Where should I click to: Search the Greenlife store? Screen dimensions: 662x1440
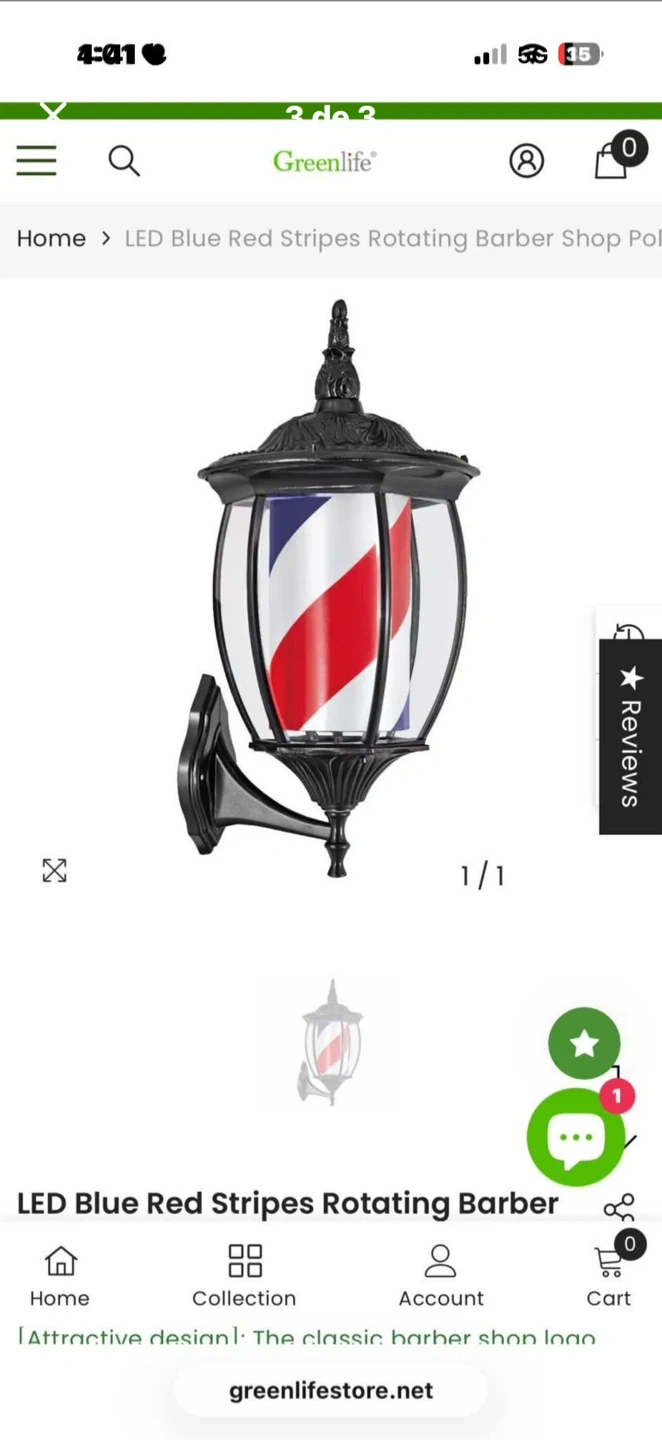(x=124, y=160)
